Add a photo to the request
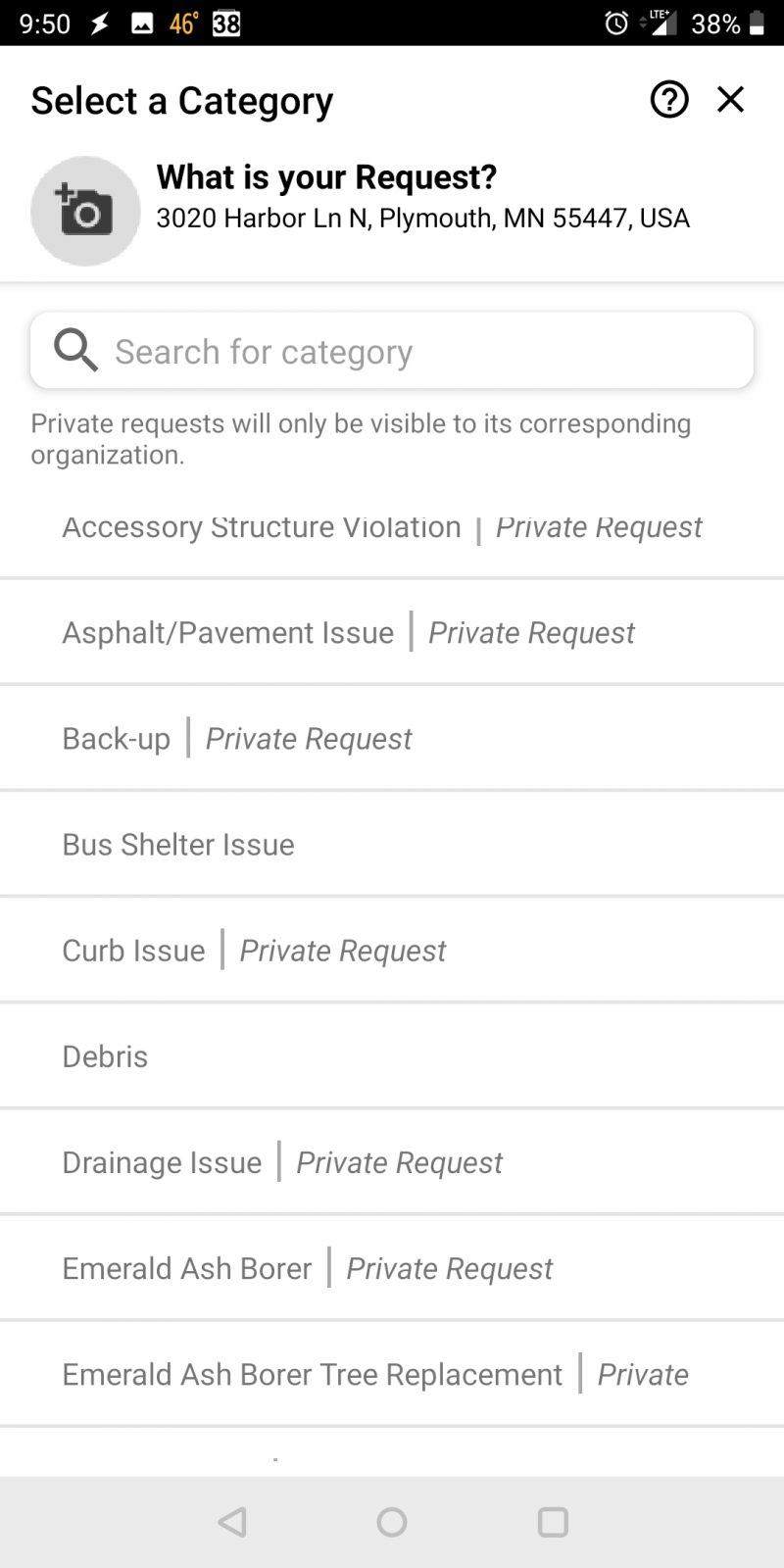This screenshot has width=784, height=1568. point(85,211)
